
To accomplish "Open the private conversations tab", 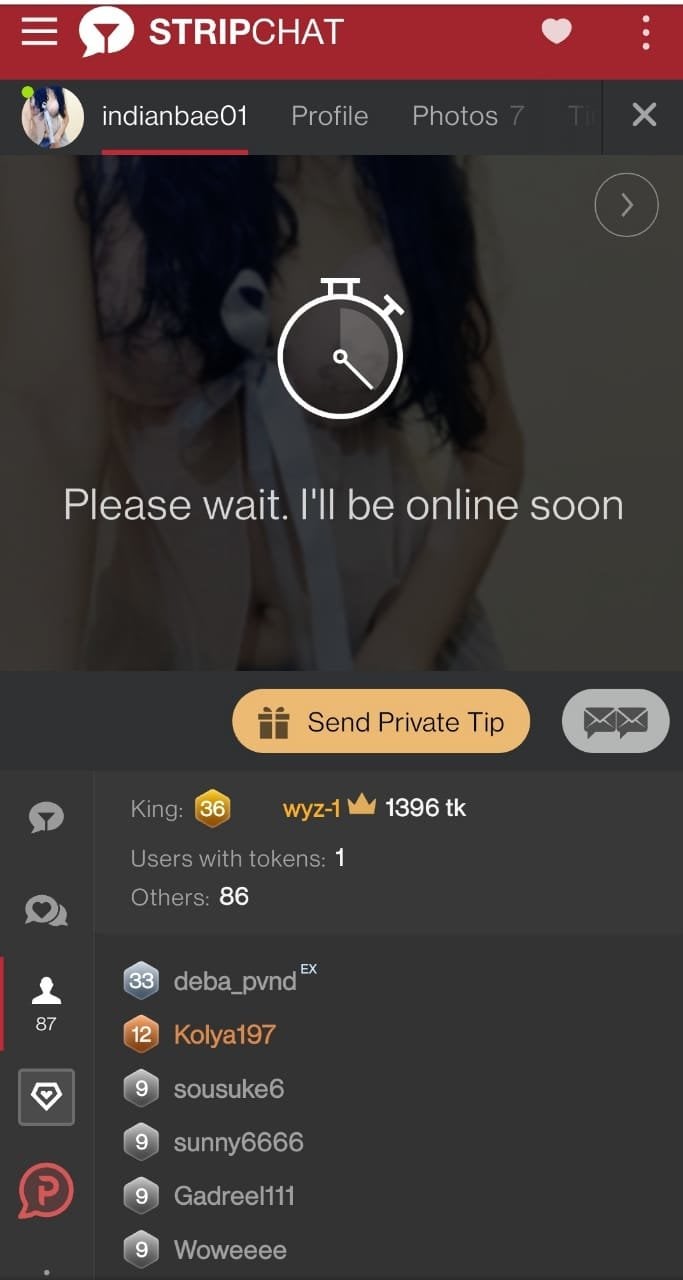I will tap(47, 911).
